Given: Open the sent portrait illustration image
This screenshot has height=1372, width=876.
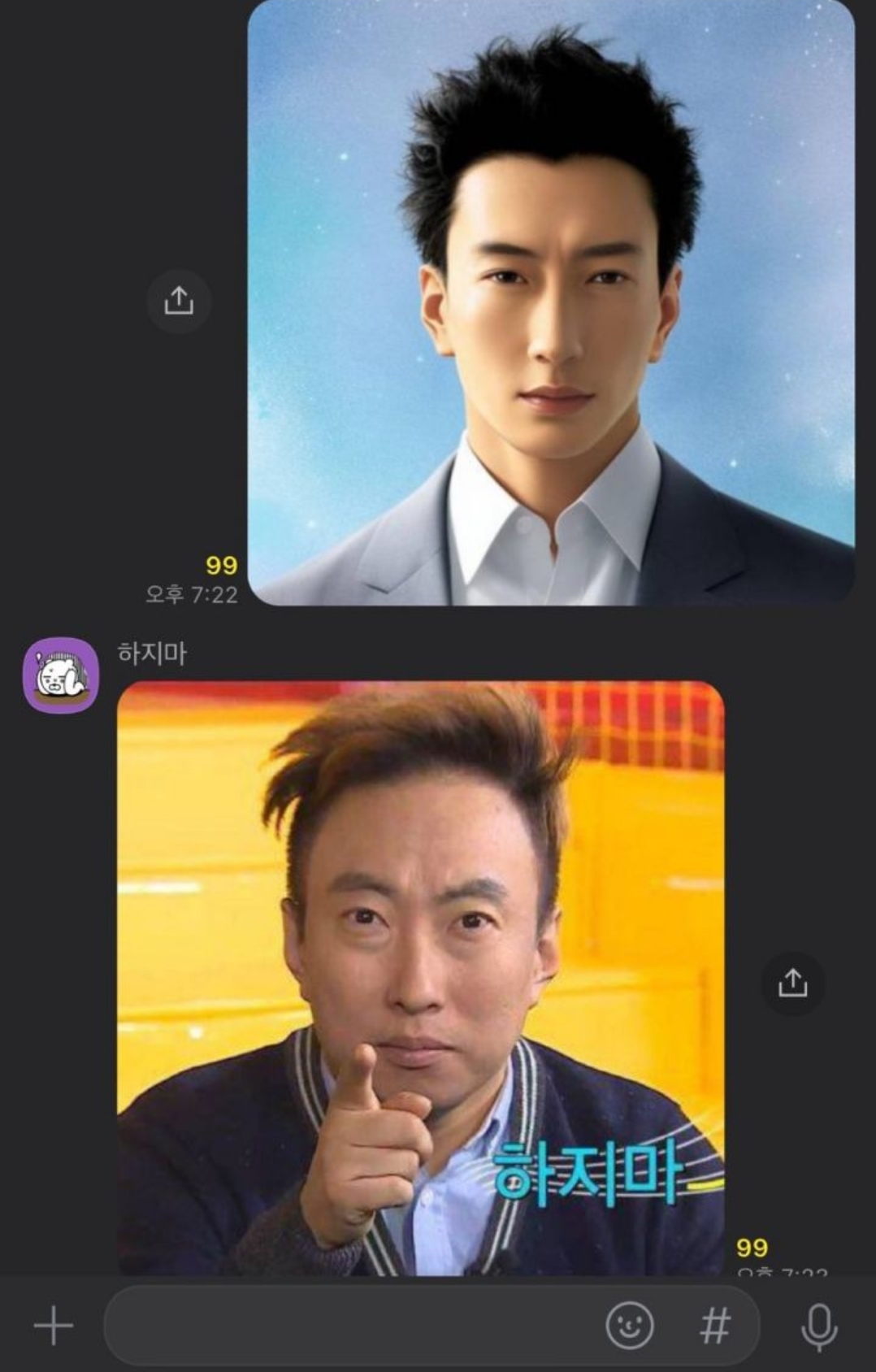Looking at the screenshot, I should click(x=551, y=302).
